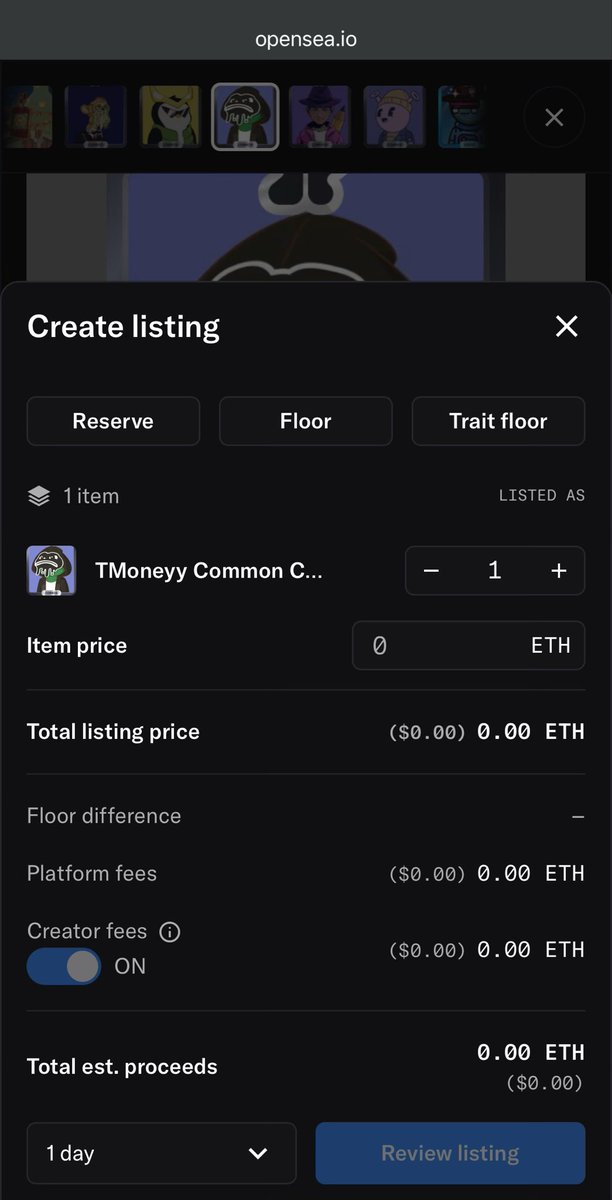This screenshot has height=1200, width=612.
Task: Select the Reserve price option
Action: (x=113, y=421)
